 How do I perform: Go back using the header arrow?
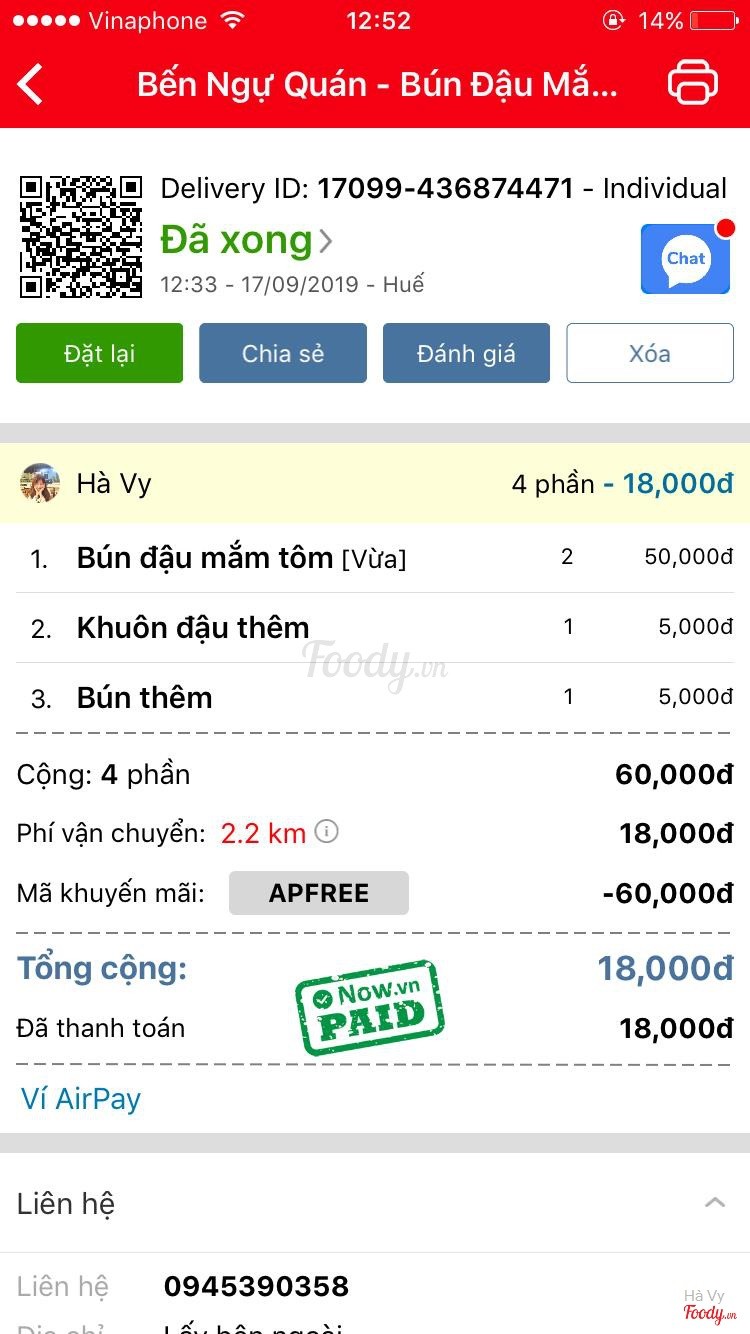[x=32, y=84]
